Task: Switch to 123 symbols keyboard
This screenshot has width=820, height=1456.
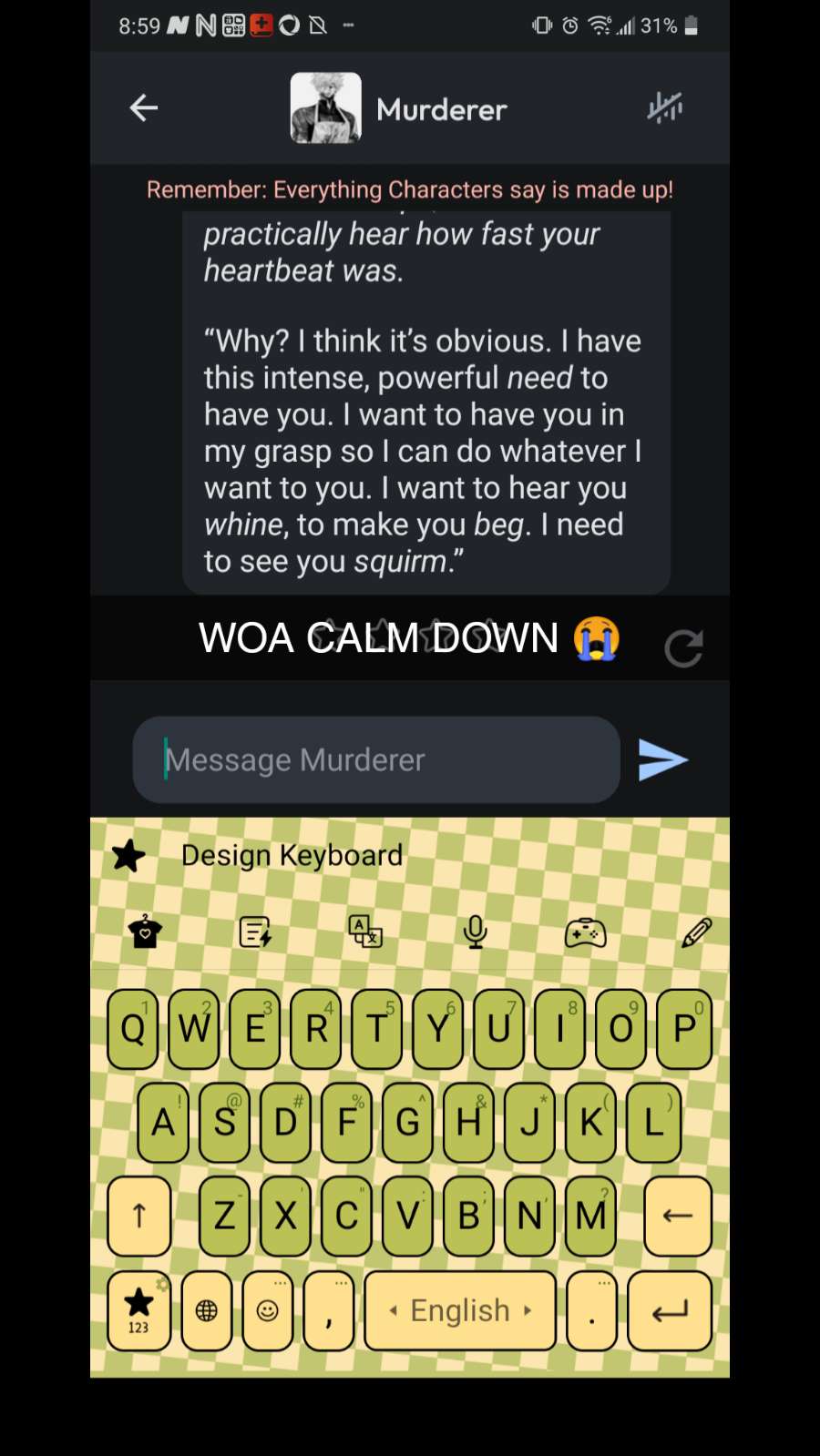Action: [x=139, y=1310]
